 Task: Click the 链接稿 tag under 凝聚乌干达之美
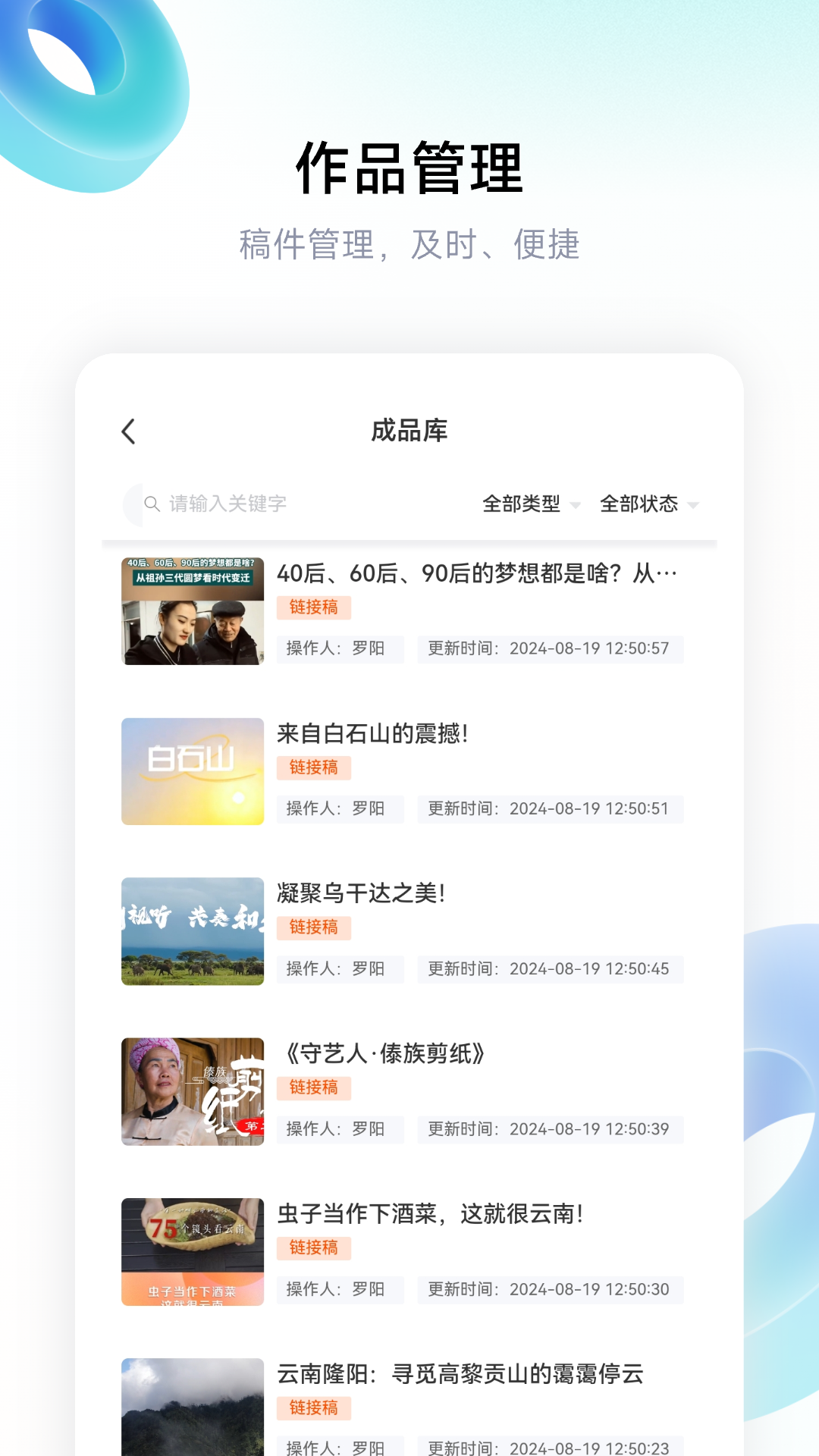point(313,928)
